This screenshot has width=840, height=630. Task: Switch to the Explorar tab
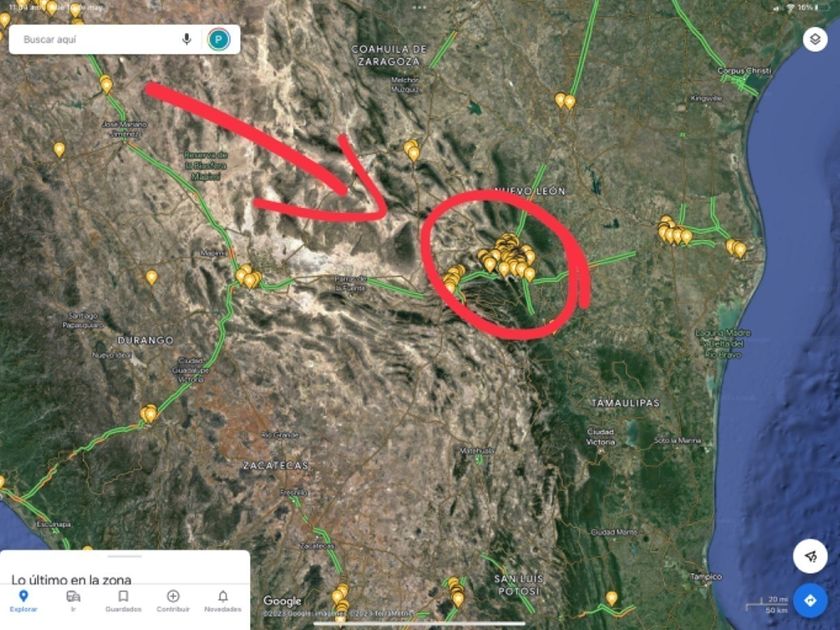point(23,601)
